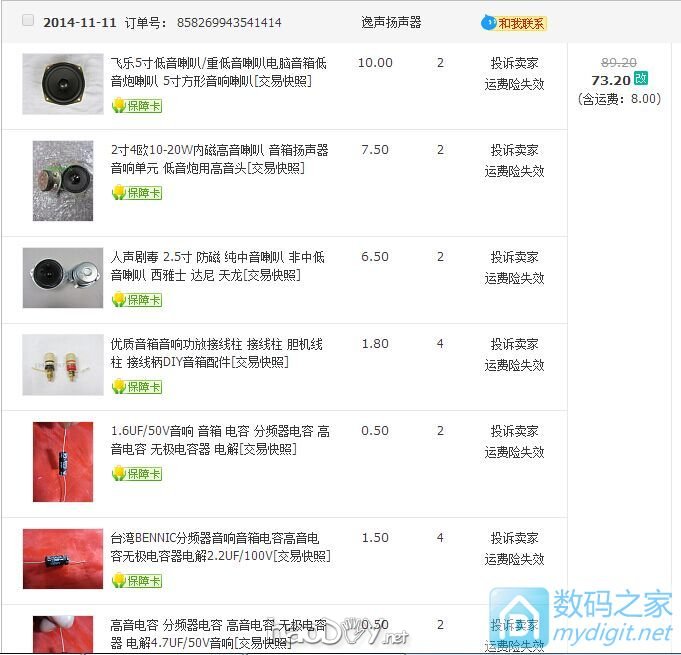Tap 投诉卖家 for the 飞乐5寸低音喇叭 item

[x=514, y=64]
